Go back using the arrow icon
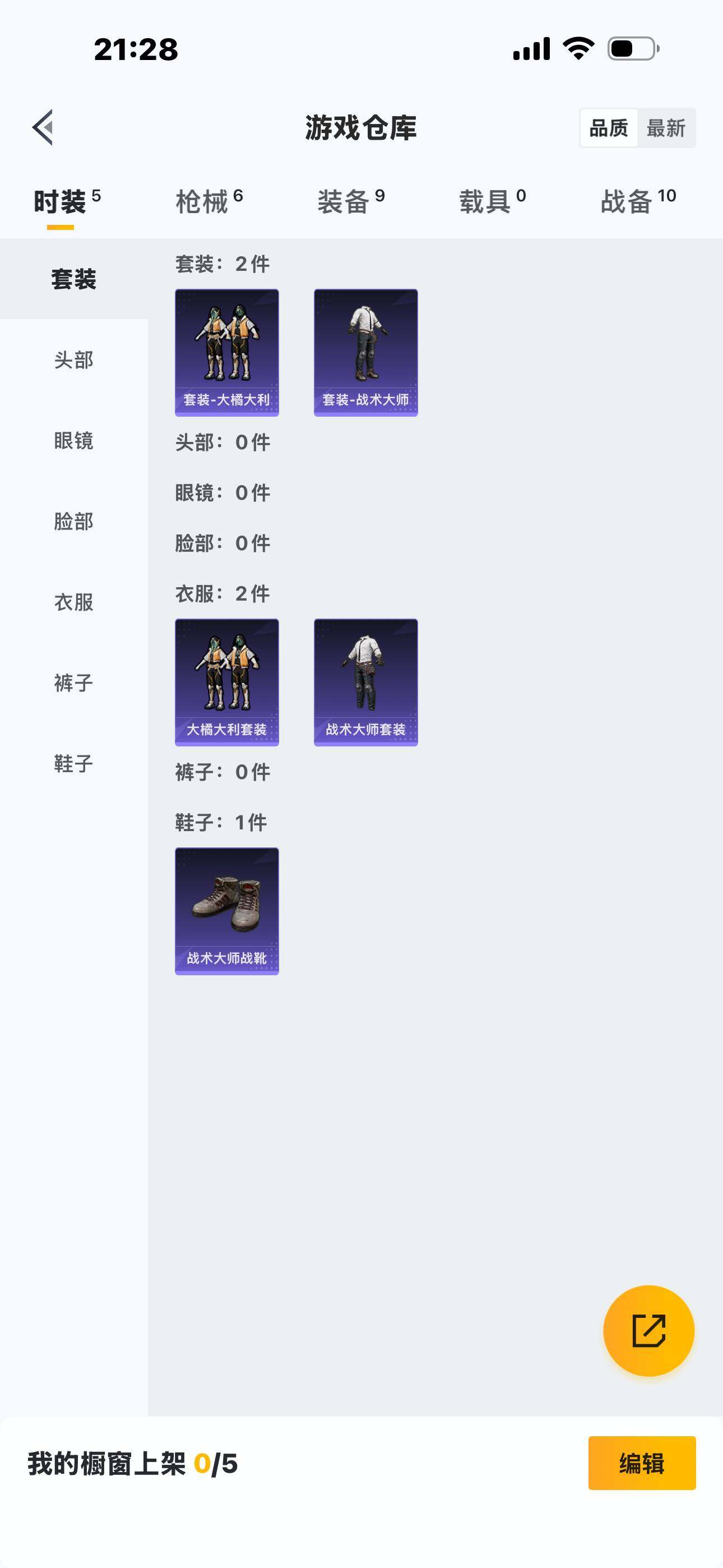 coord(43,128)
